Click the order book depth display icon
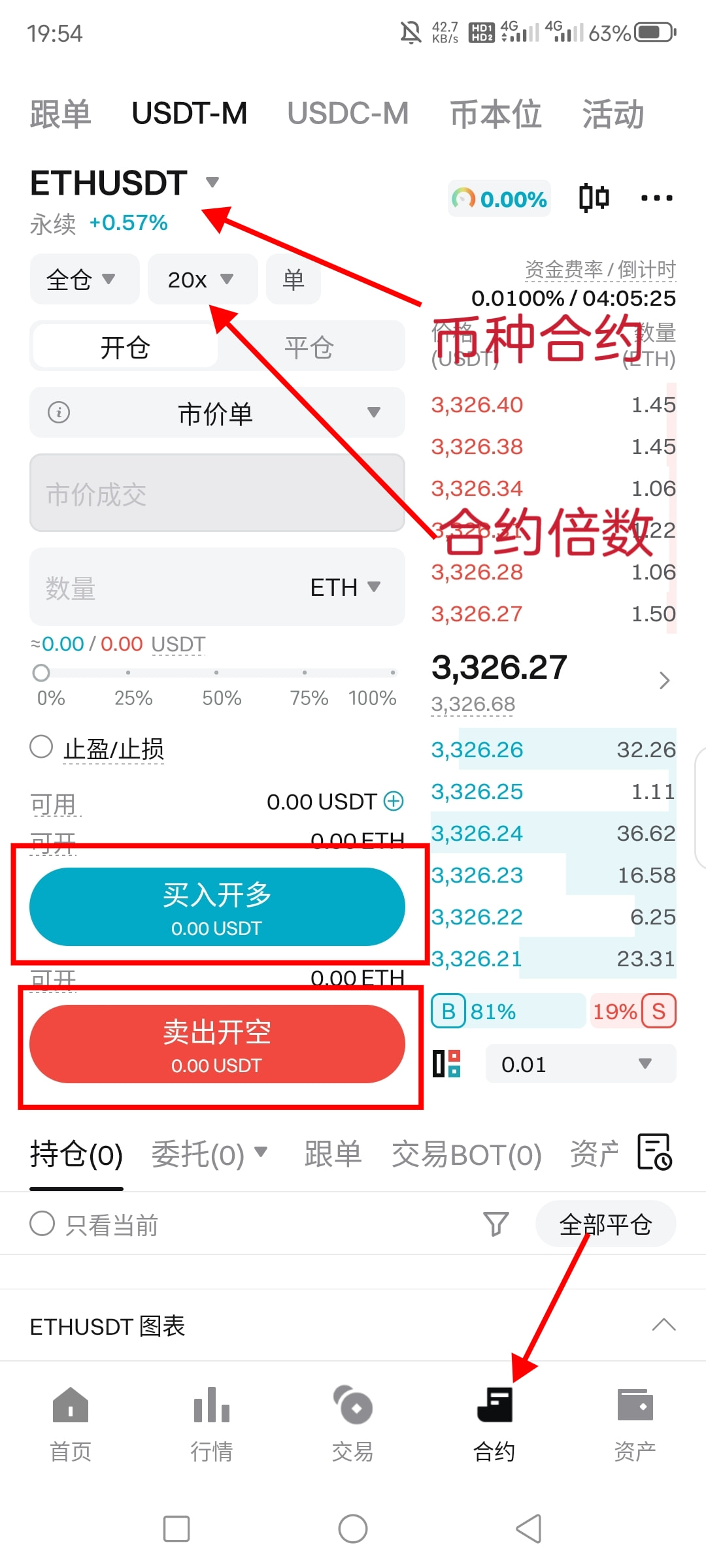This screenshot has height=1568, width=706. (448, 1064)
